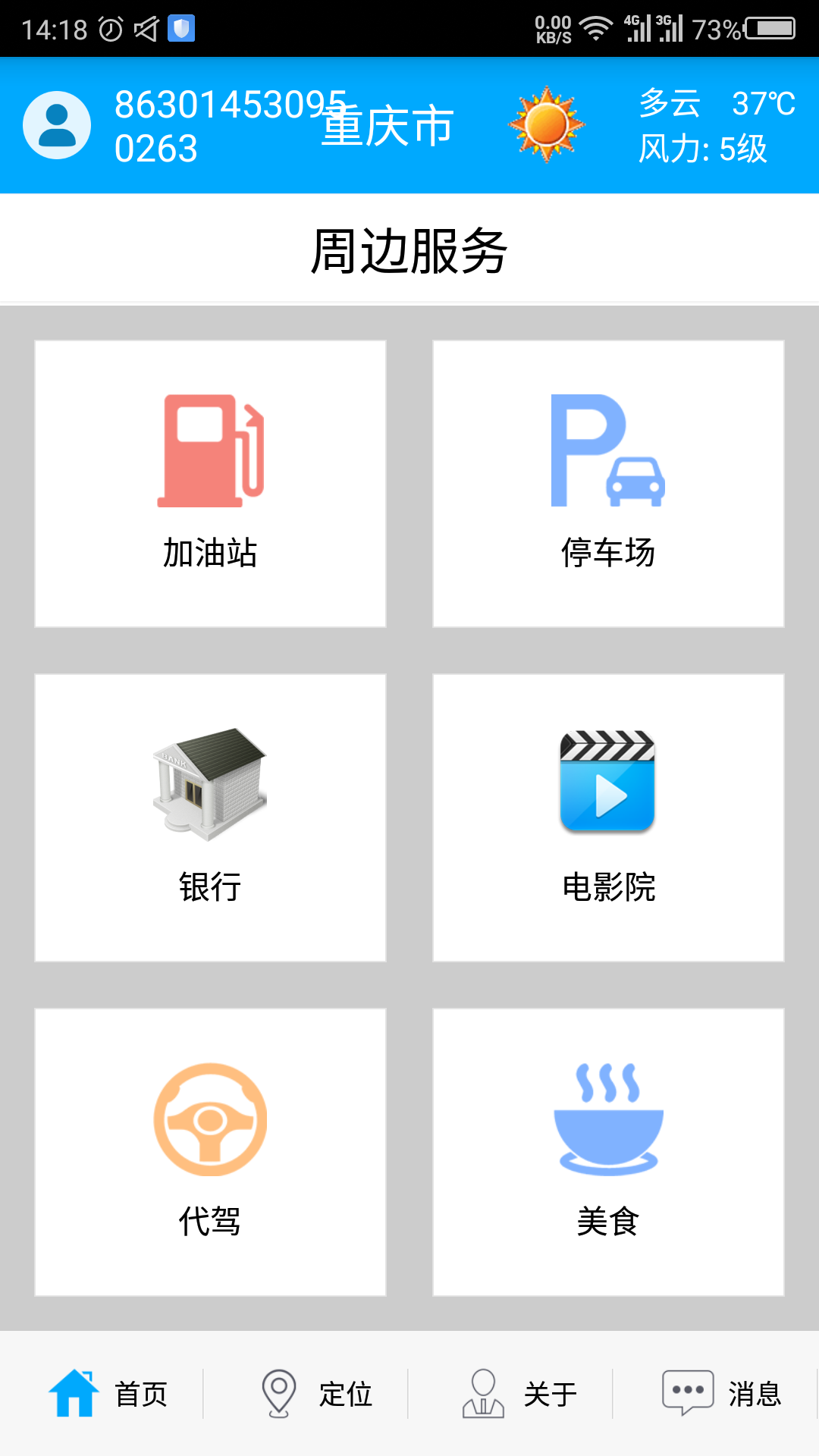Select the 停车场 parking lot tile
The height and width of the screenshot is (1456, 819).
608,484
